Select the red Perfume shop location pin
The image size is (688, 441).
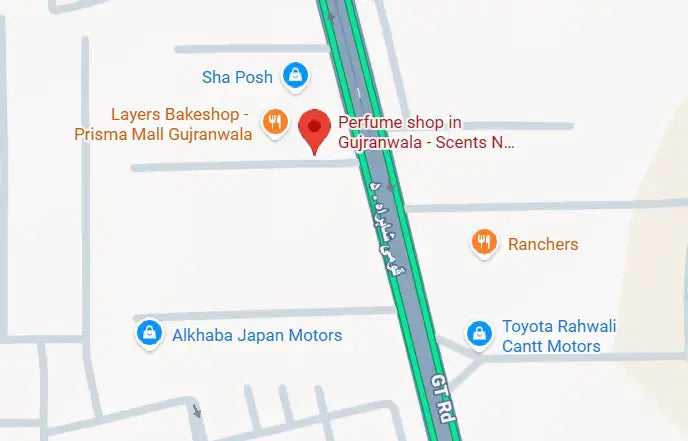click(316, 129)
